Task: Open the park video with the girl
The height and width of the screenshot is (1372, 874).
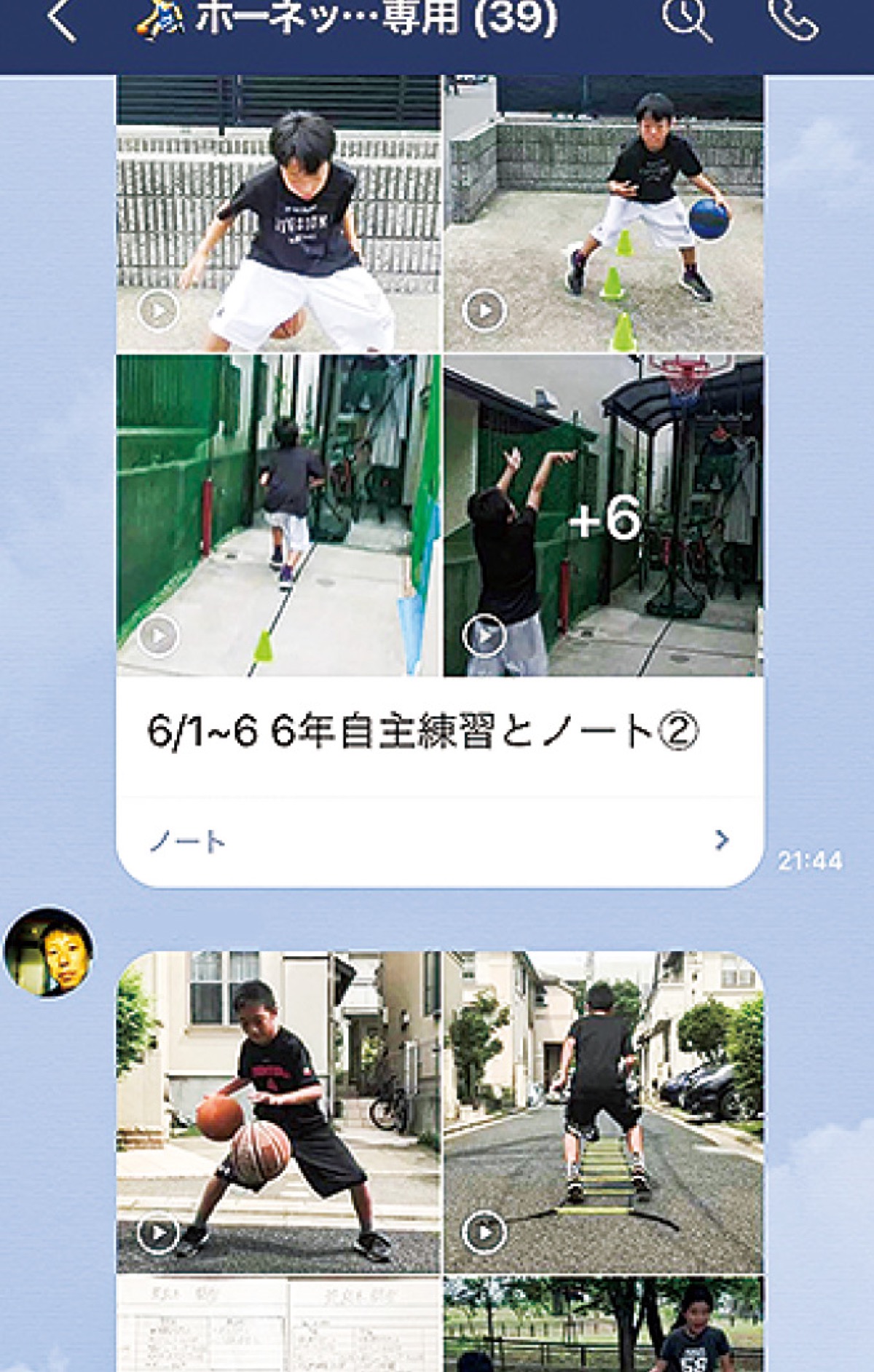Action: pyautogui.click(x=604, y=1324)
